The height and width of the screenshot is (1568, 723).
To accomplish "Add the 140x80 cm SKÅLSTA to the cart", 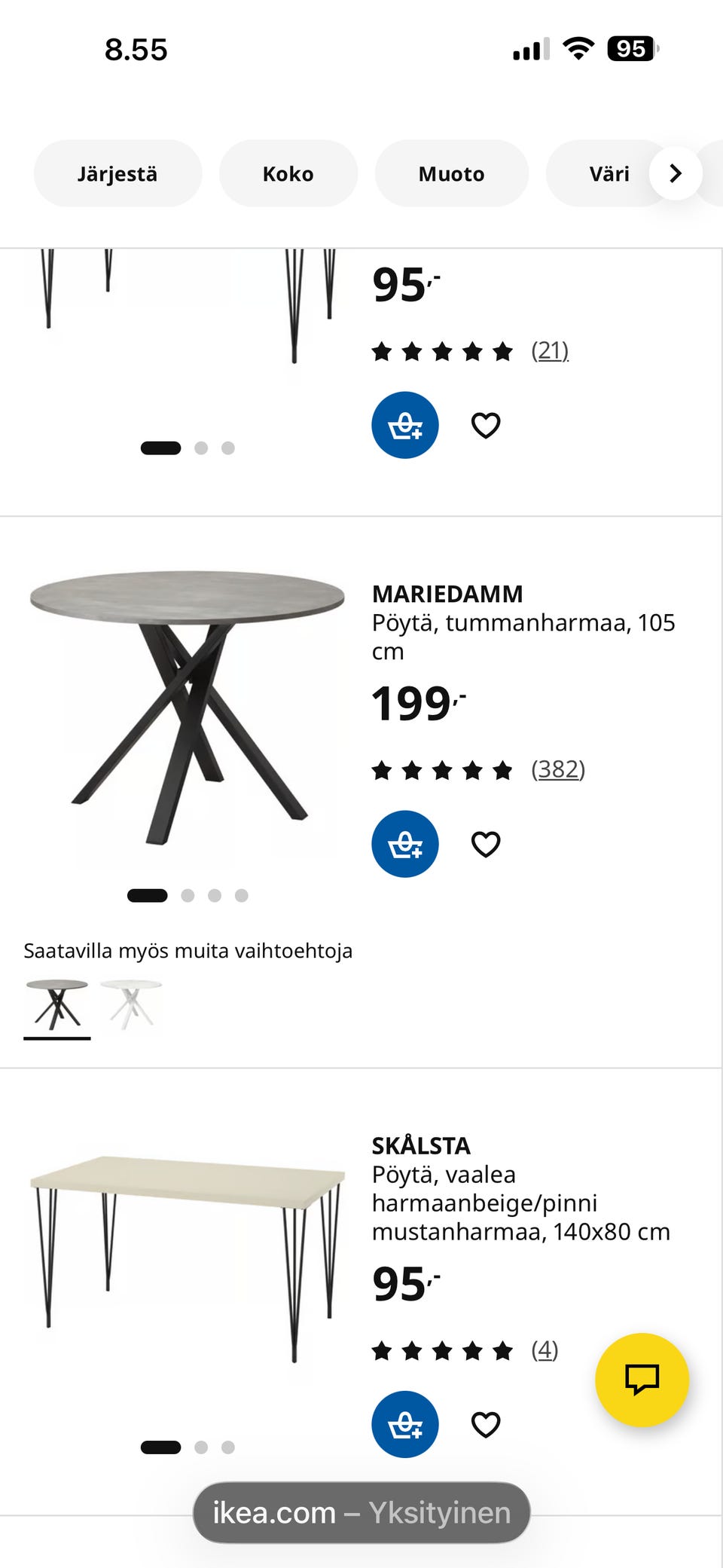I will point(405,1424).
